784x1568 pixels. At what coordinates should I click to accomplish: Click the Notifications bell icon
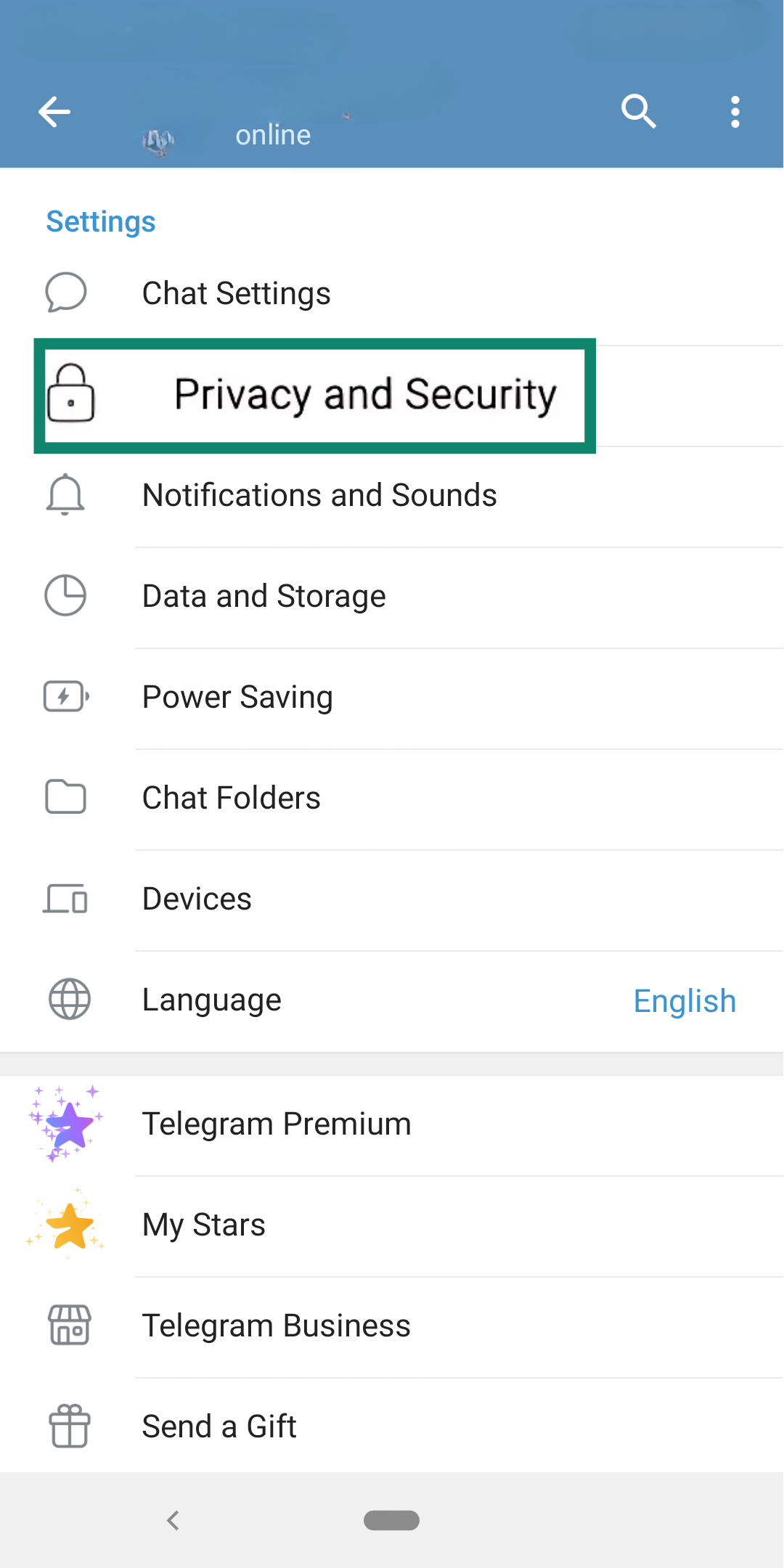(65, 494)
